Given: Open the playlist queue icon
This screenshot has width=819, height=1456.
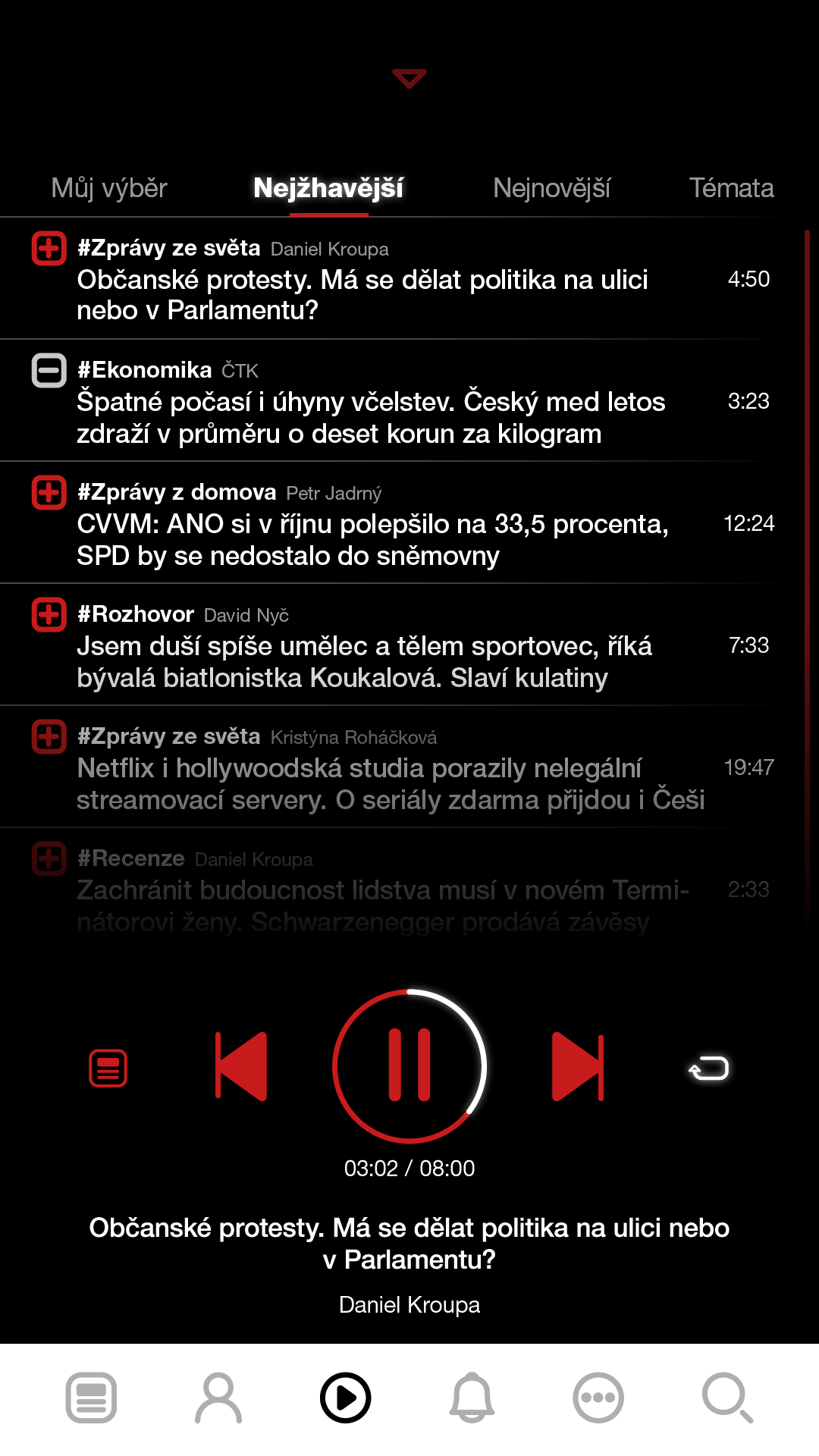Looking at the screenshot, I should click(x=108, y=1068).
